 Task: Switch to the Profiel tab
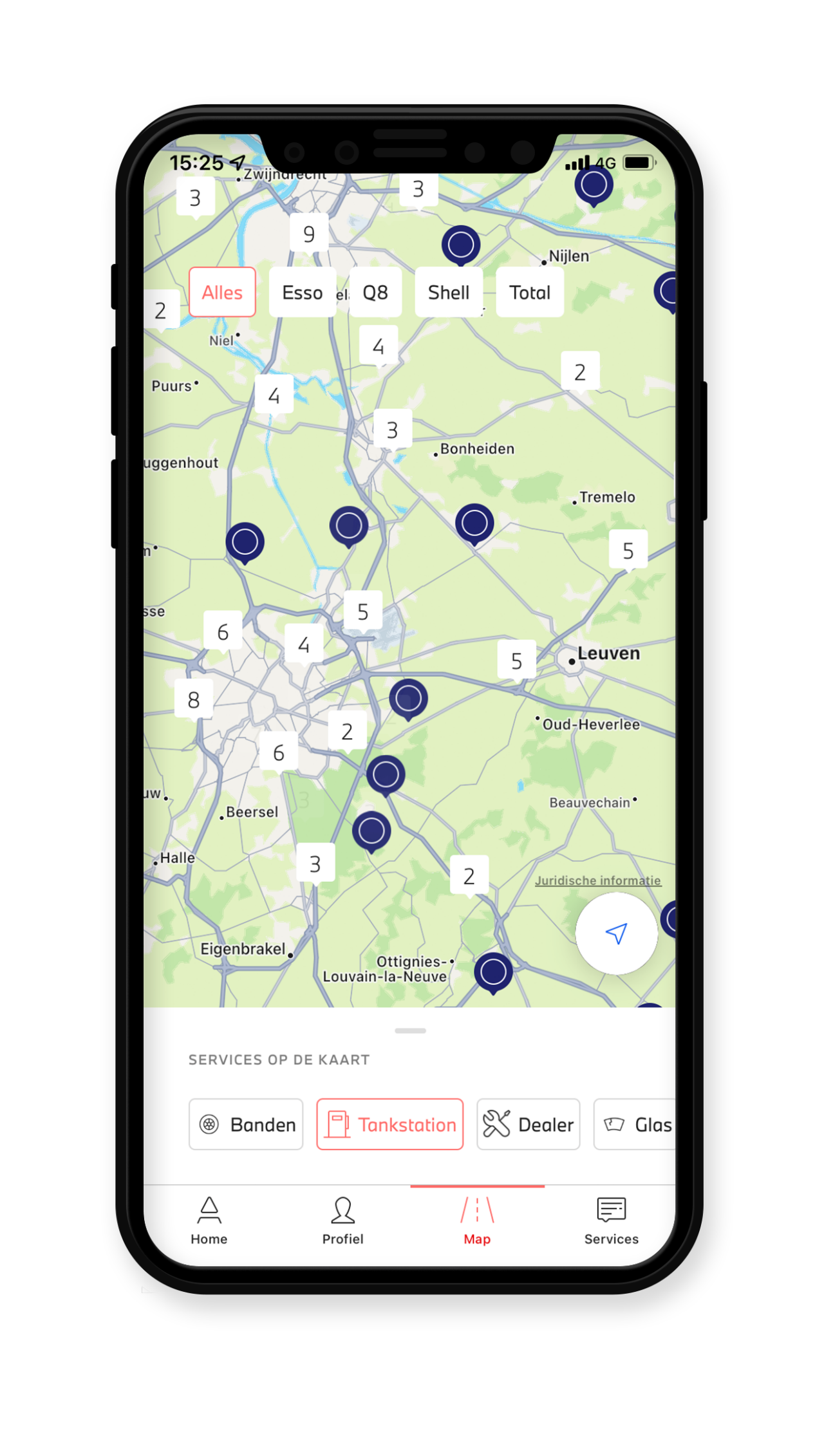pyautogui.click(x=342, y=1221)
